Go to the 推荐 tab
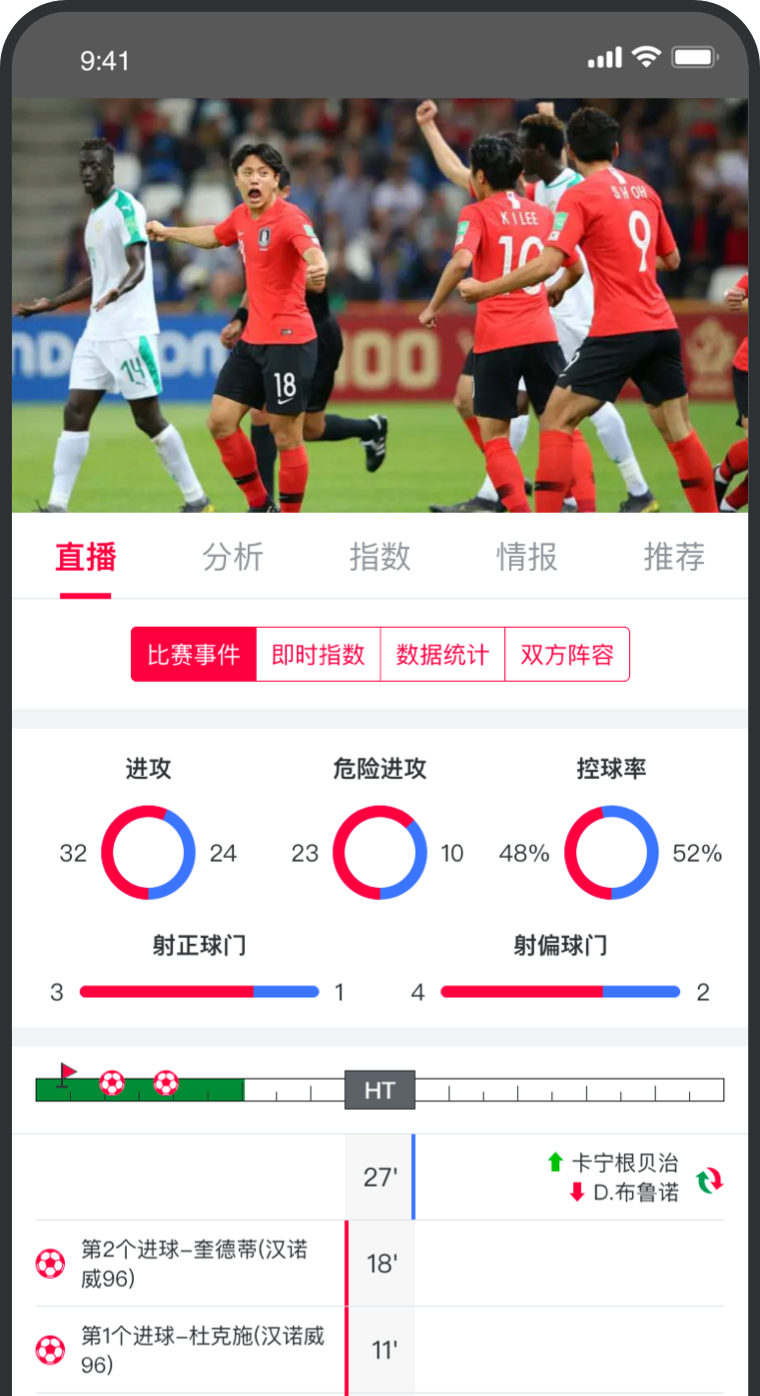 (x=674, y=557)
